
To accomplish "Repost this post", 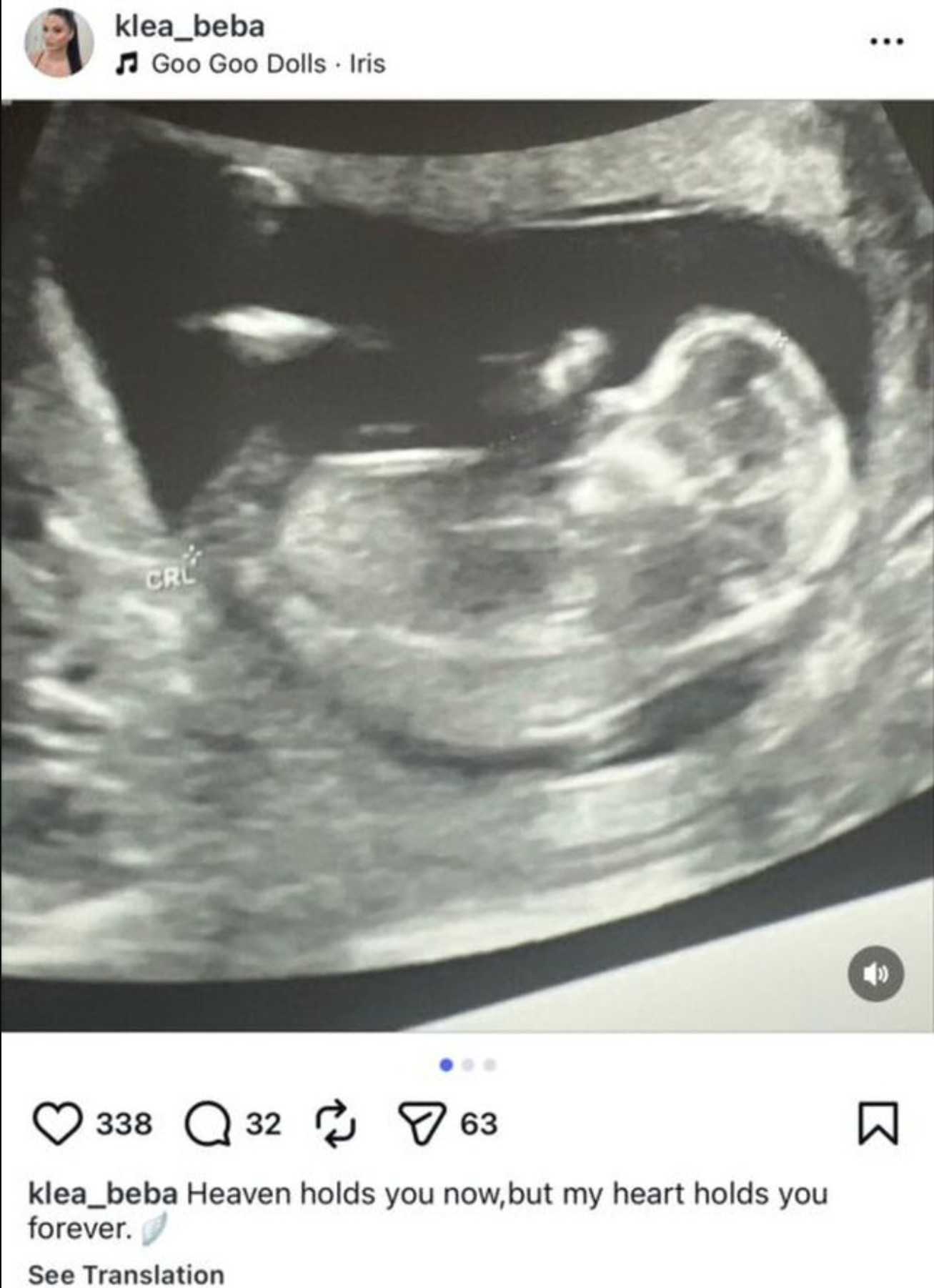I will click(x=335, y=1123).
